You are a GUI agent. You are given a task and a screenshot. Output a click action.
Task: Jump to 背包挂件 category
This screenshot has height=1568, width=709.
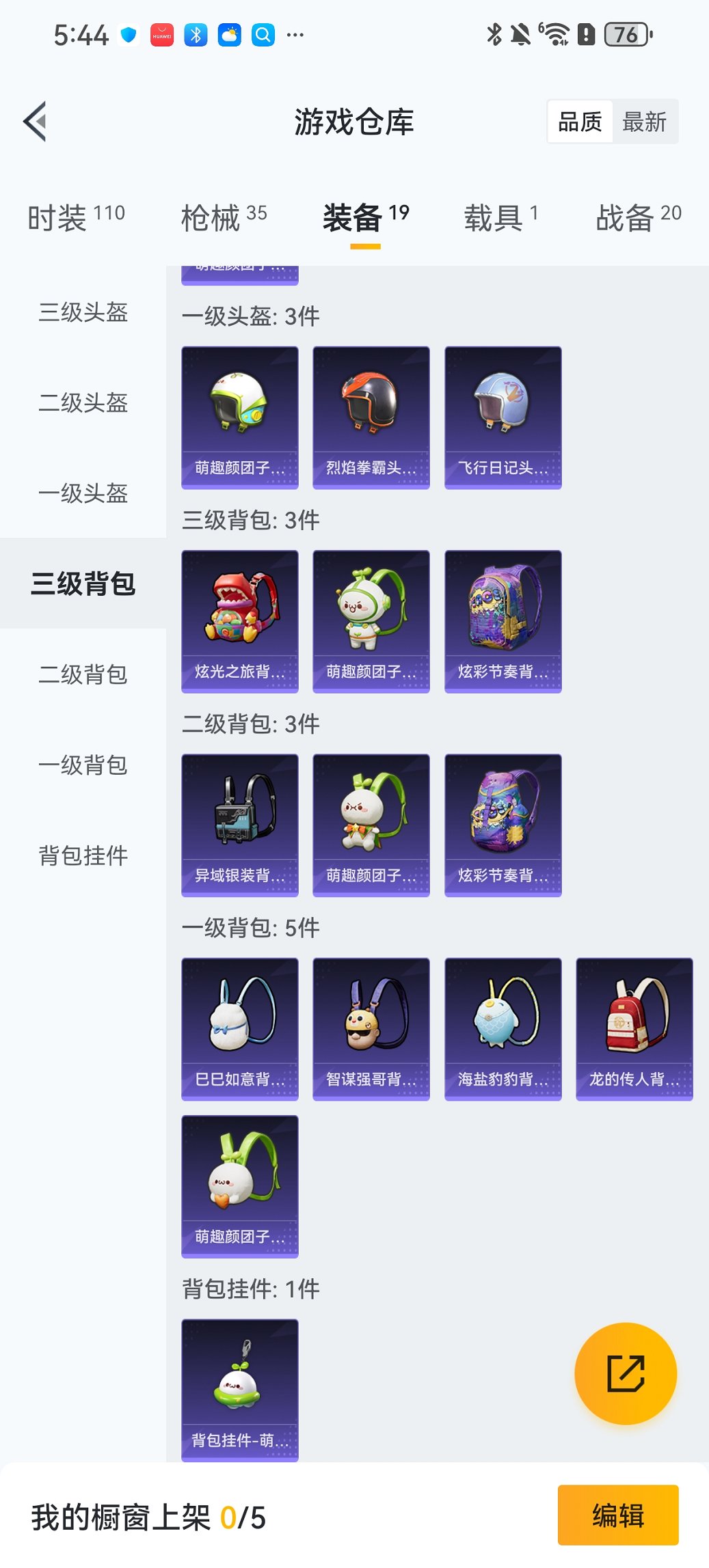coord(83,855)
